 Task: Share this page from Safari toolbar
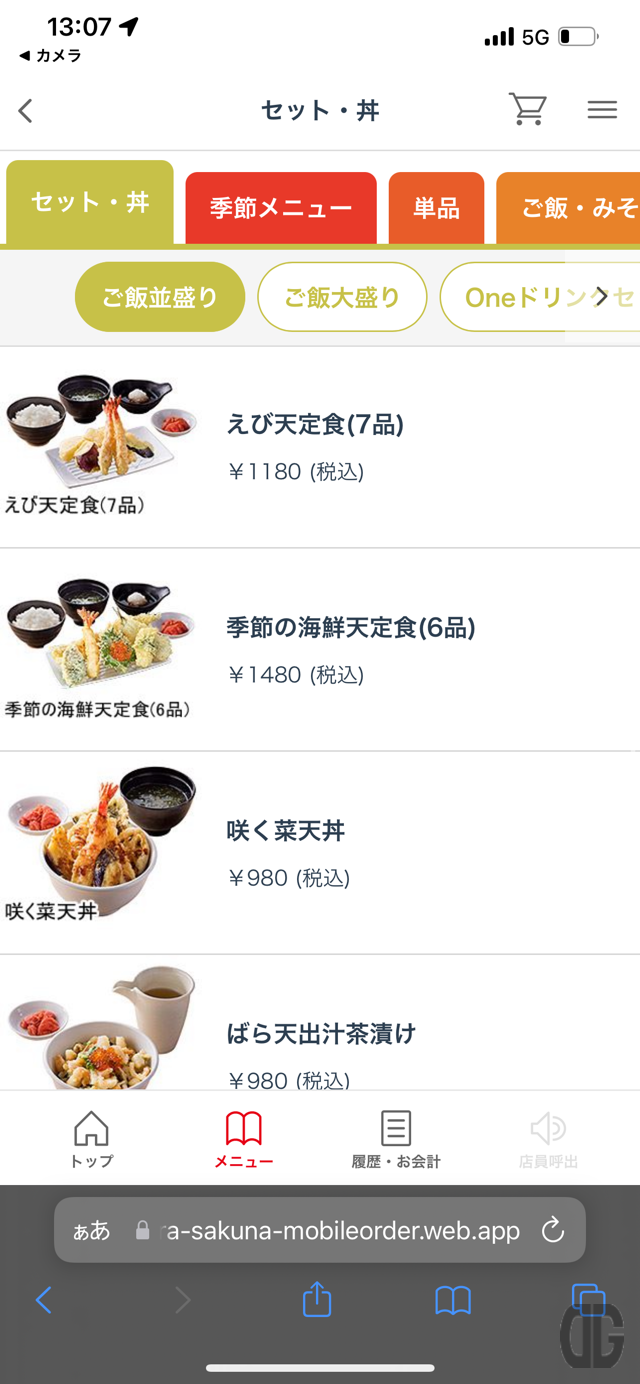317,1300
